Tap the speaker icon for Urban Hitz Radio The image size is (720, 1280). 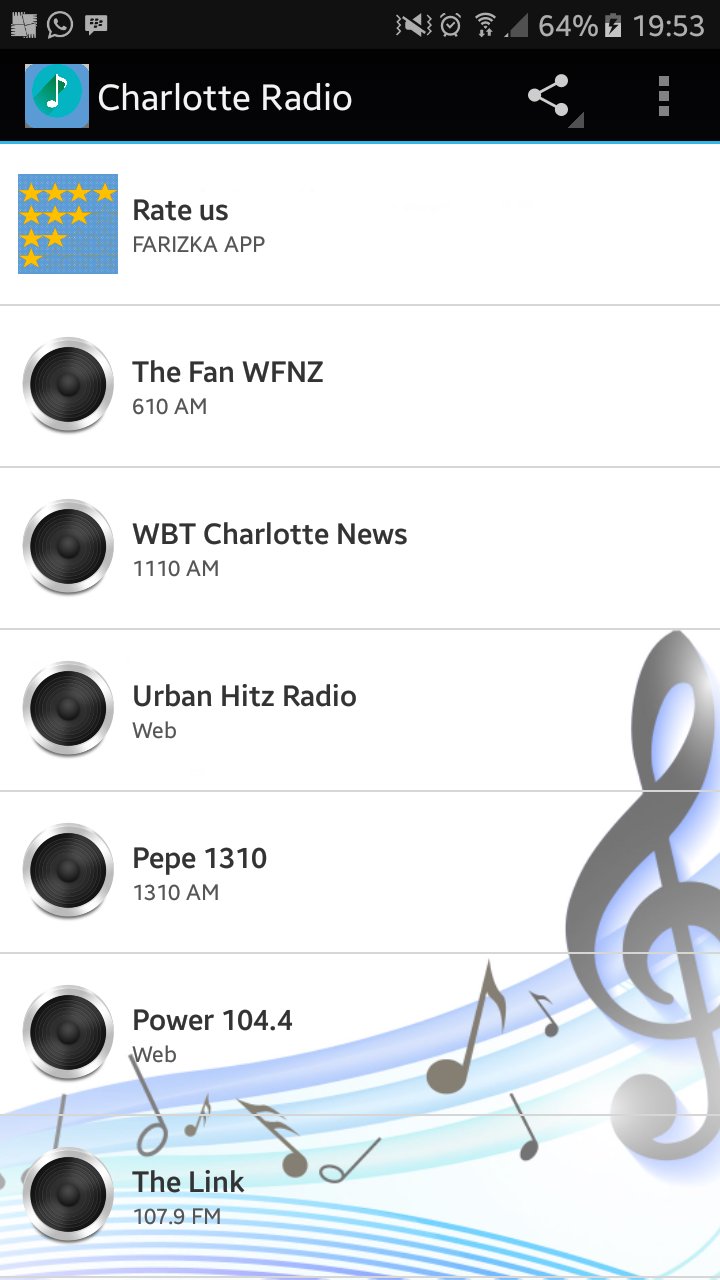point(67,708)
